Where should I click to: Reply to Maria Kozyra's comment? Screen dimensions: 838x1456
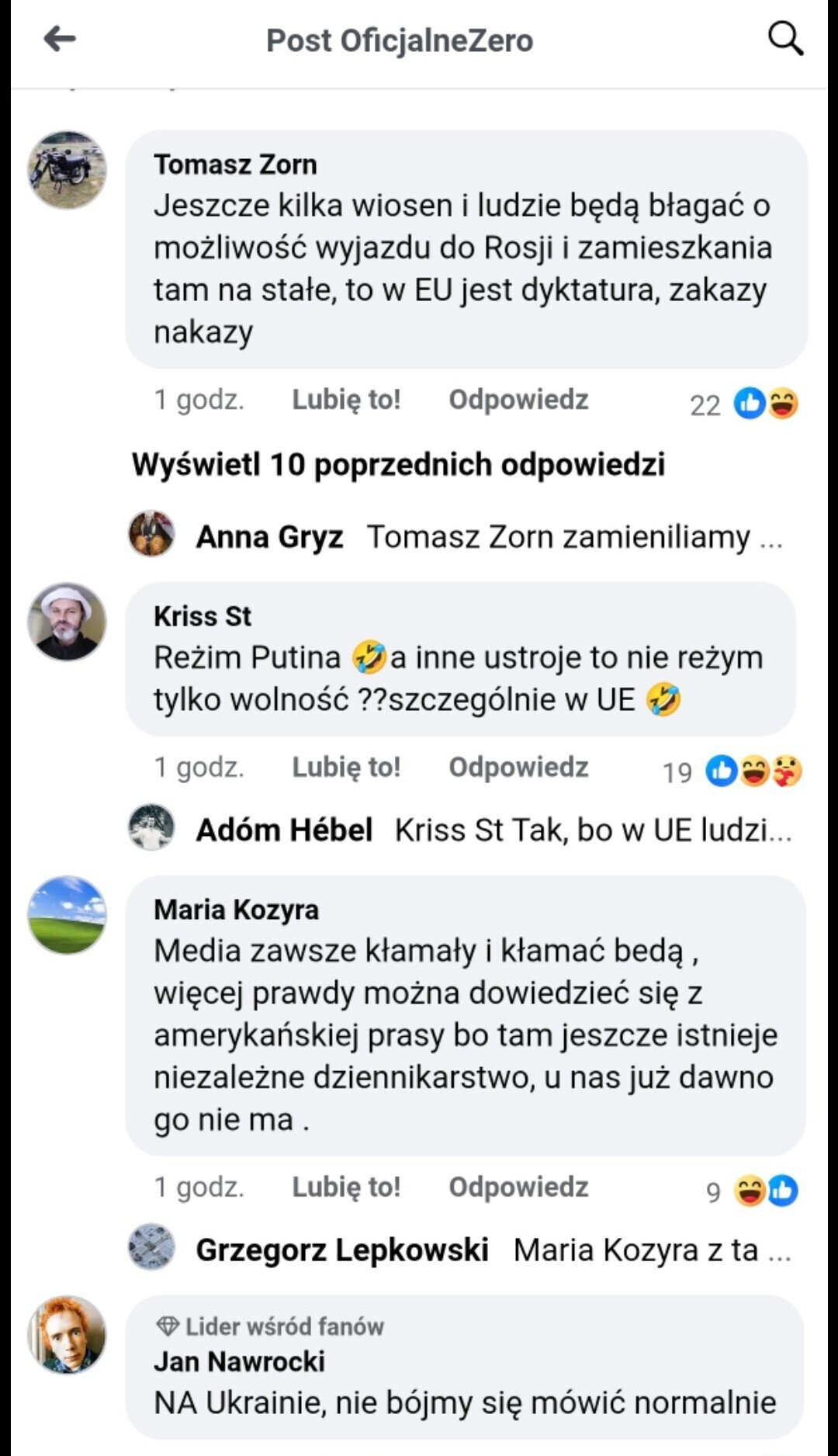tap(518, 1187)
